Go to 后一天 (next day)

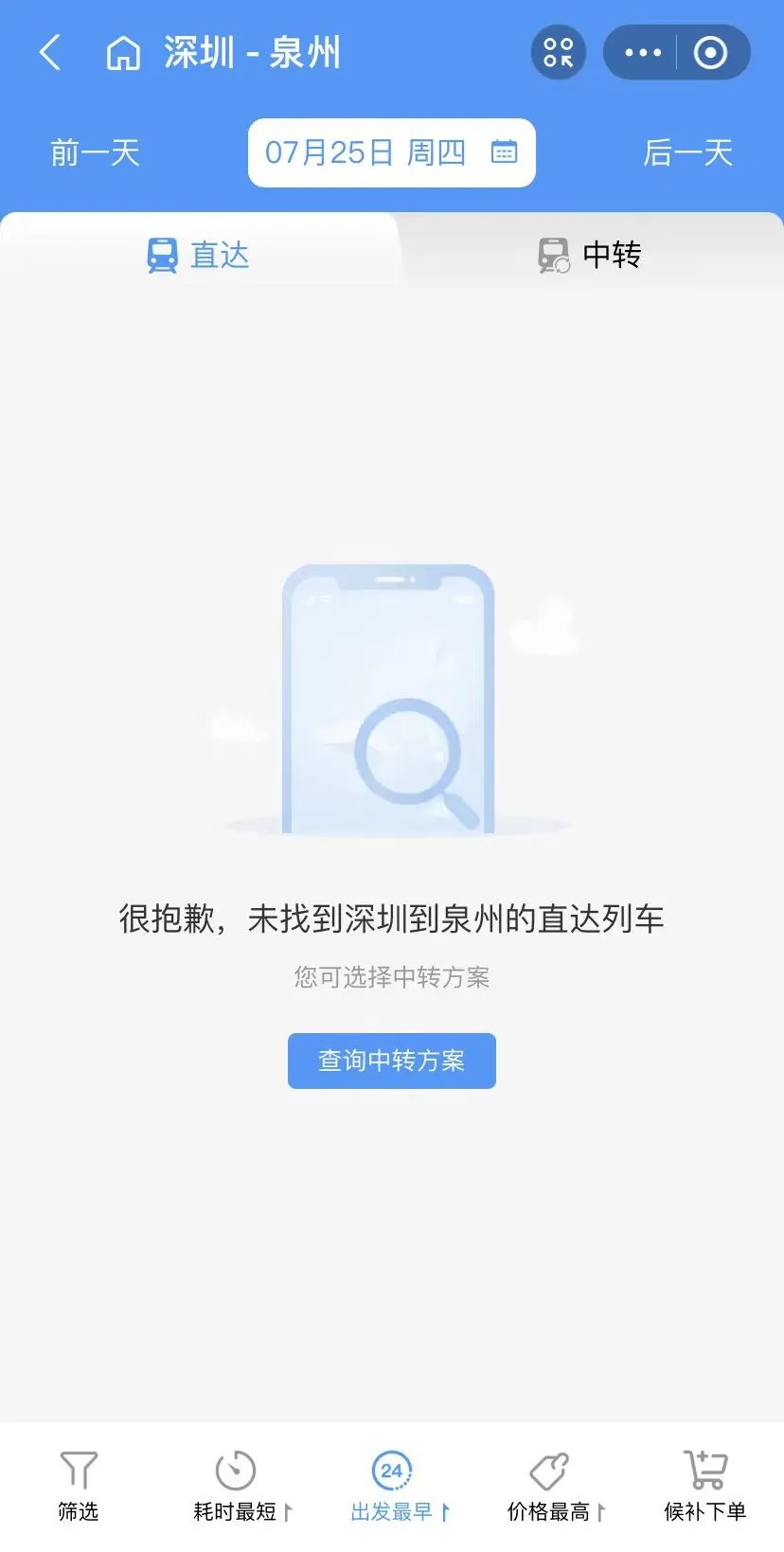(x=687, y=152)
